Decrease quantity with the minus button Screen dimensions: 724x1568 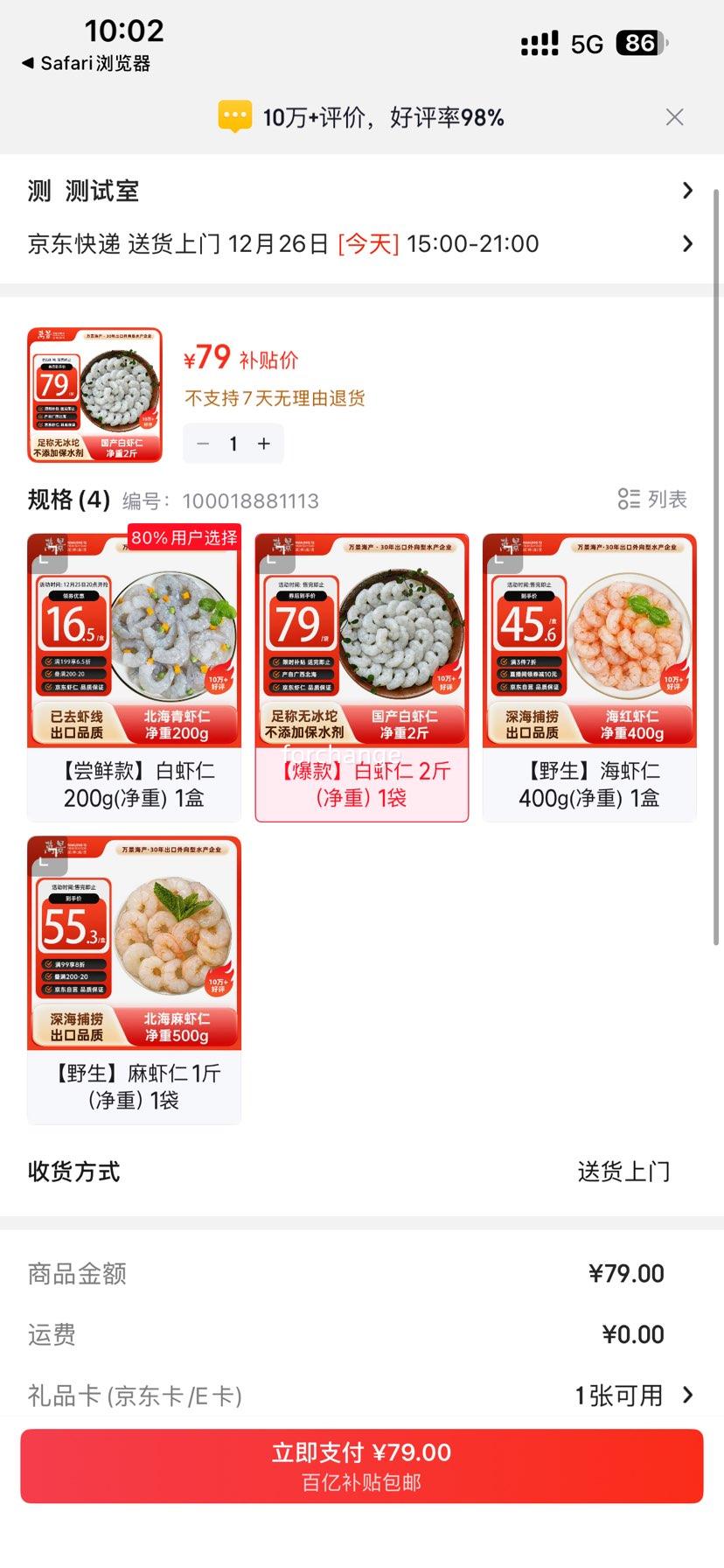[x=204, y=444]
